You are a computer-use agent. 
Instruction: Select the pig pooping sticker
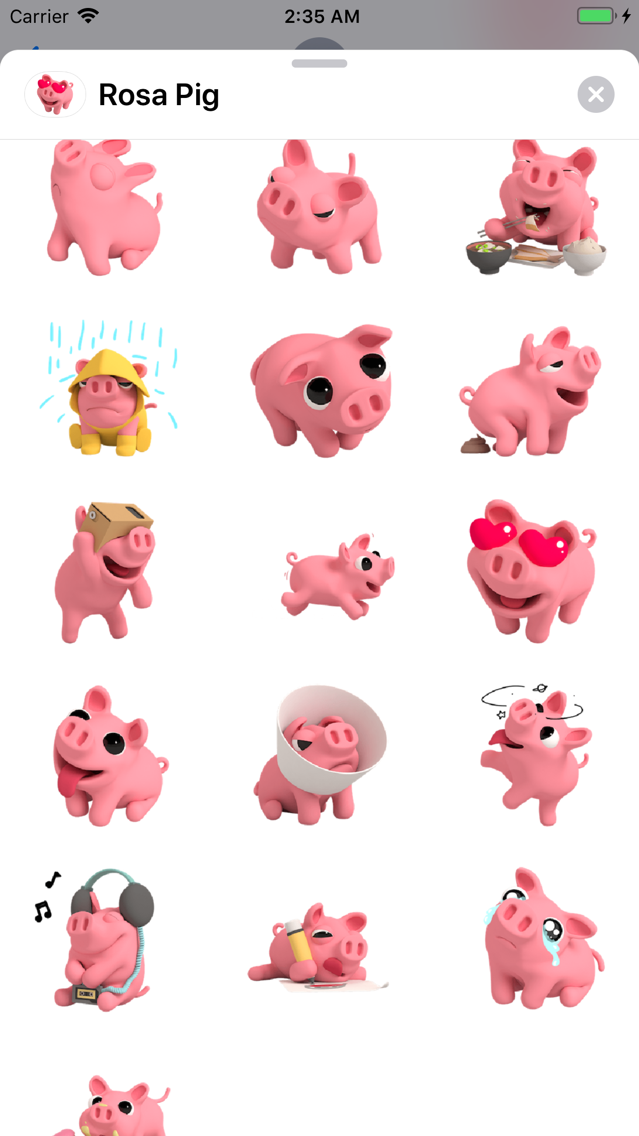pos(530,392)
